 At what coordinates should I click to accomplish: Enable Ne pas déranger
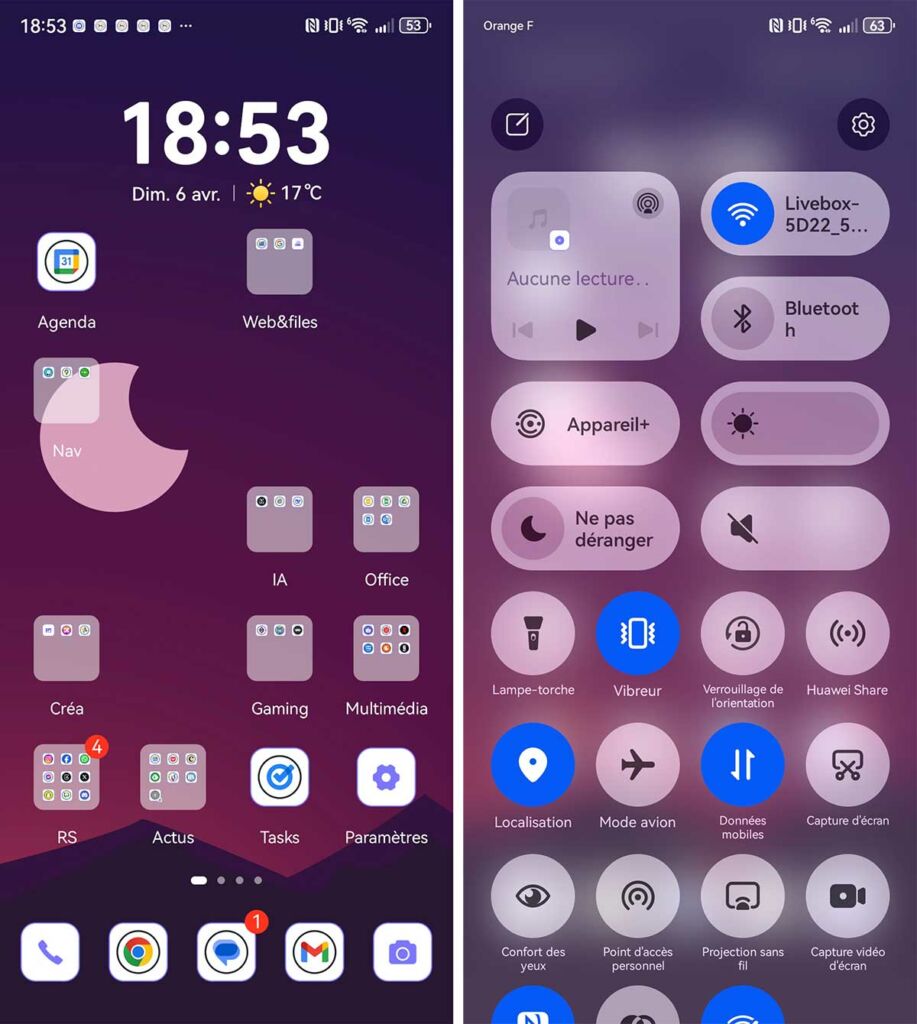click(533, 528)
